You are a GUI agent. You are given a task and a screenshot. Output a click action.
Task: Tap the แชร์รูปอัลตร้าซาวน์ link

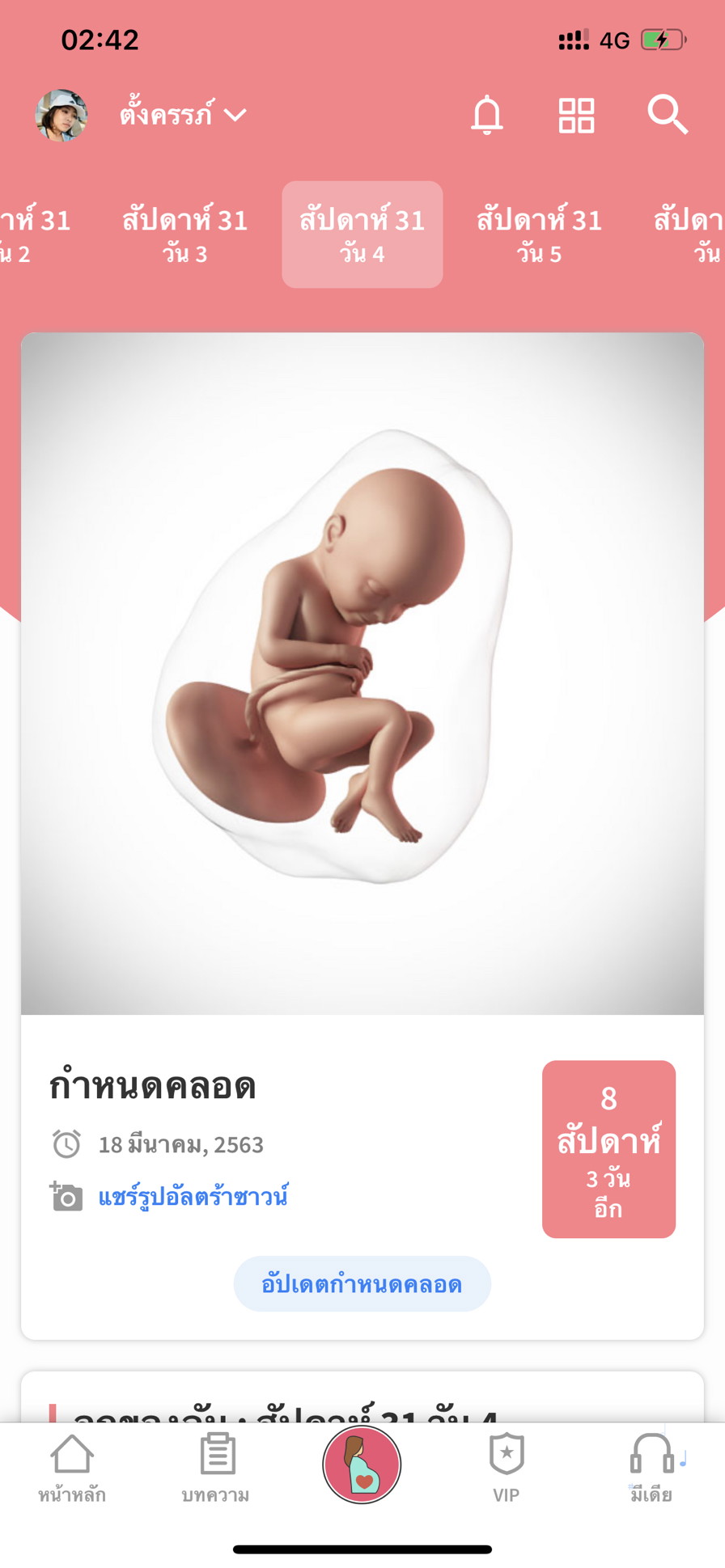click(x=193, y=1197)
